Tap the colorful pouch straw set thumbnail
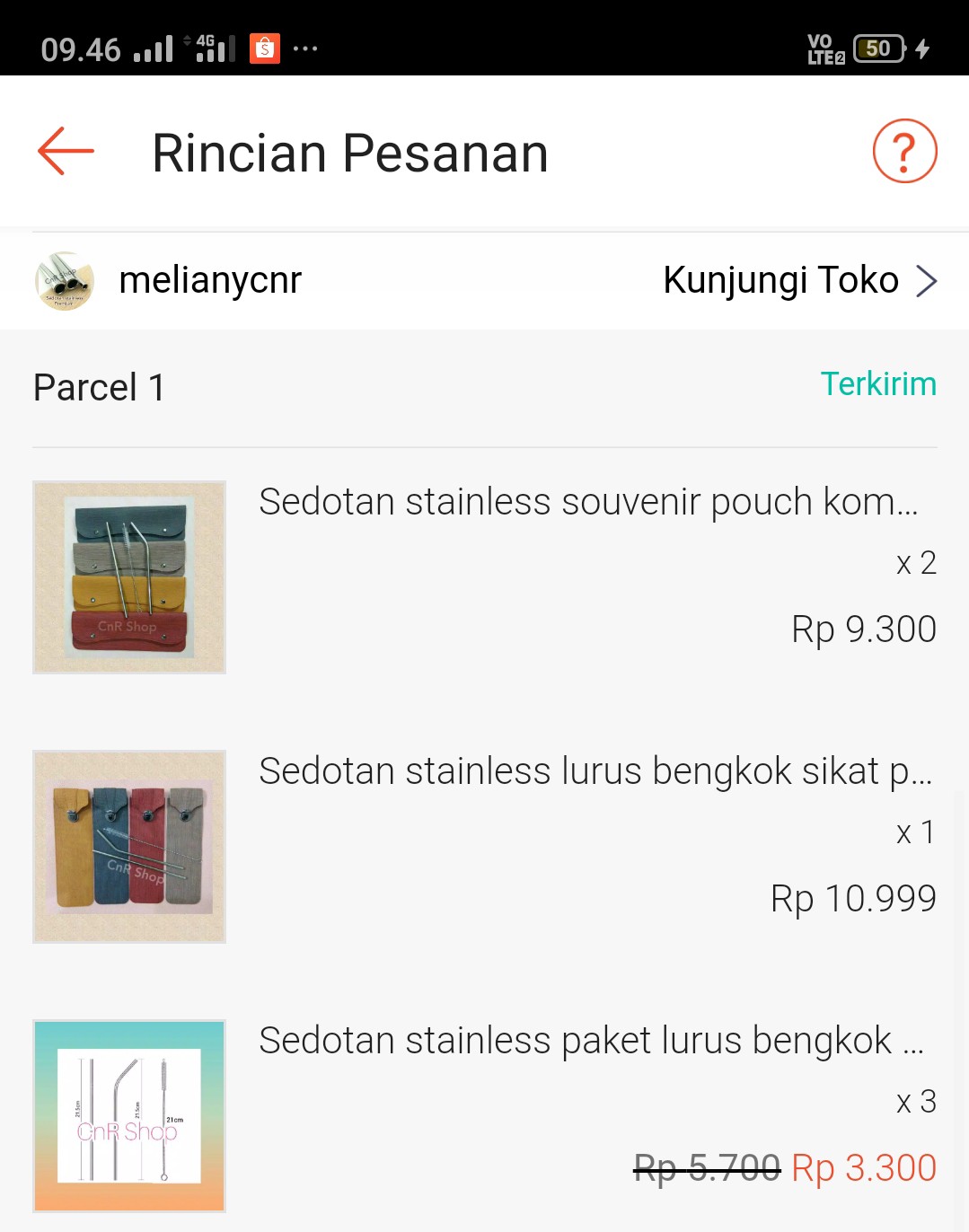Image resolution: width=969 pixels, height=1232 pixels. click(x=128, y=576)
